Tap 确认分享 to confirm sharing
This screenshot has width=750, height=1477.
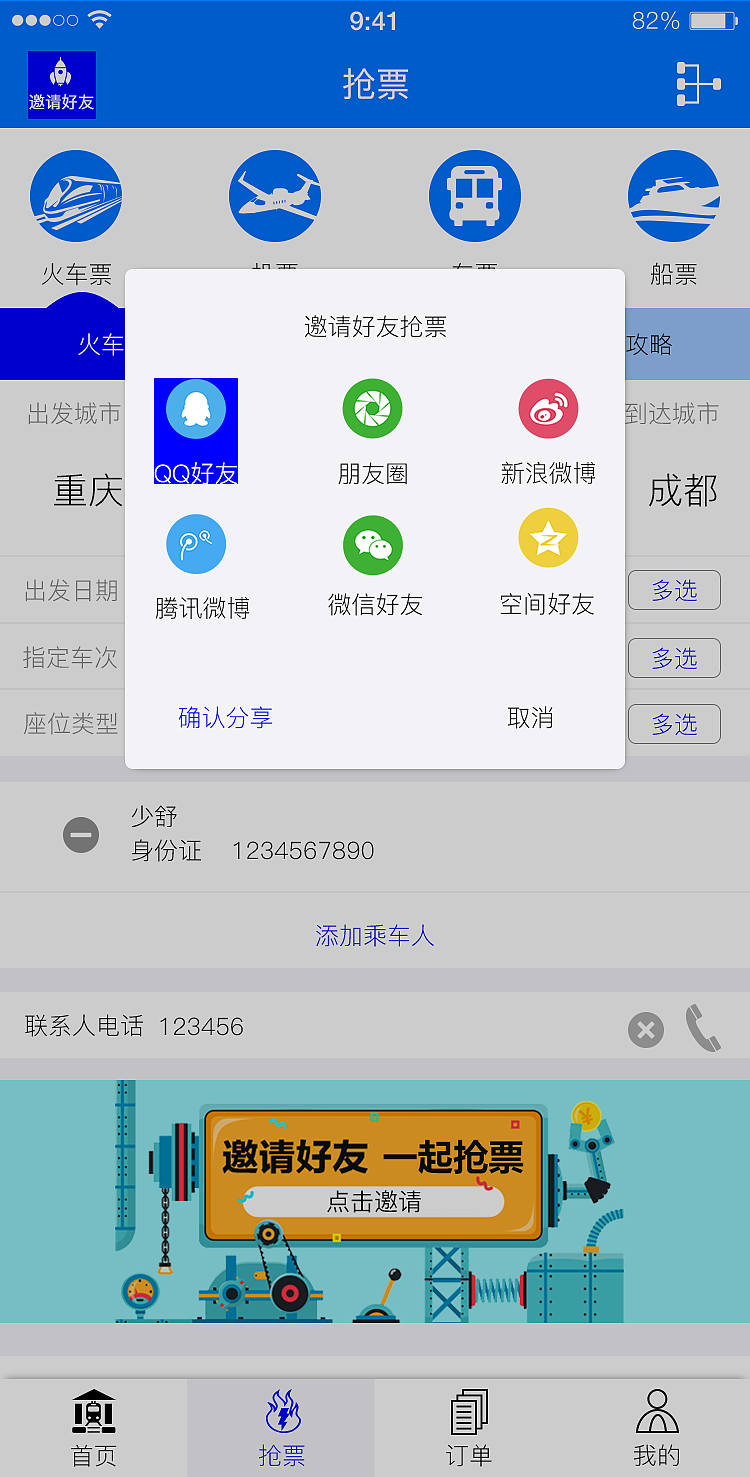point(224,718)
